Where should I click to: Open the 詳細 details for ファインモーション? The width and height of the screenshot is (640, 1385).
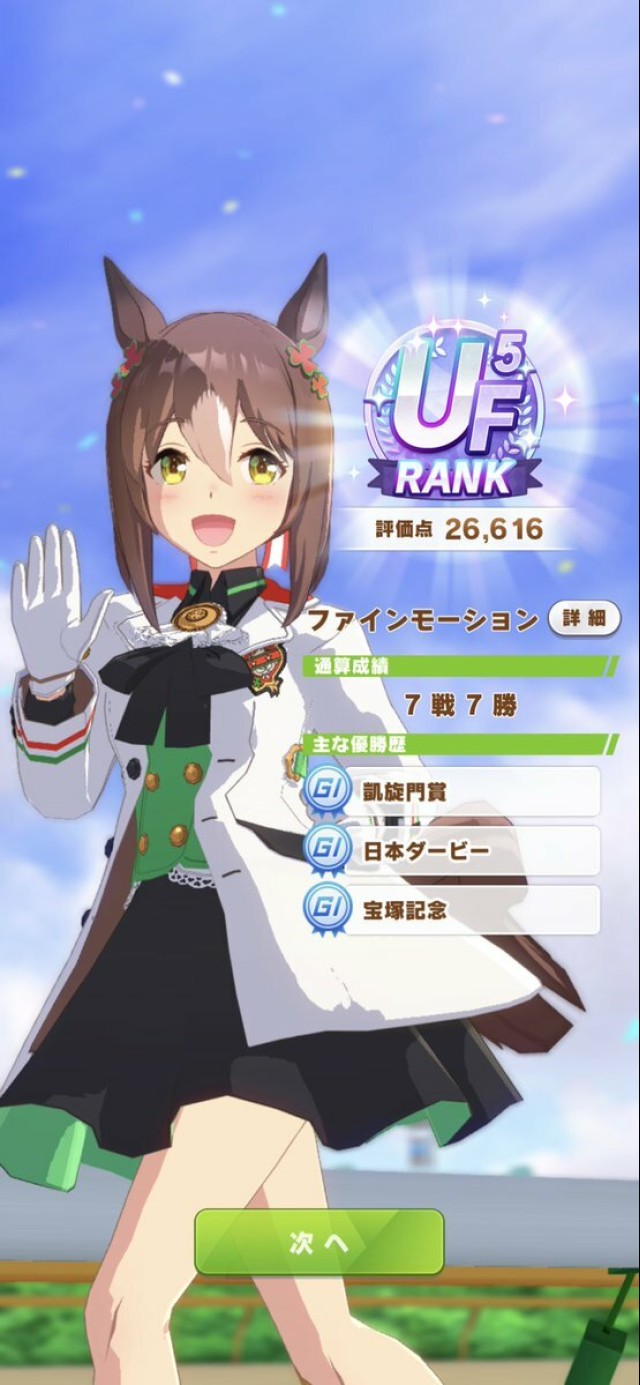pos(584,619)
